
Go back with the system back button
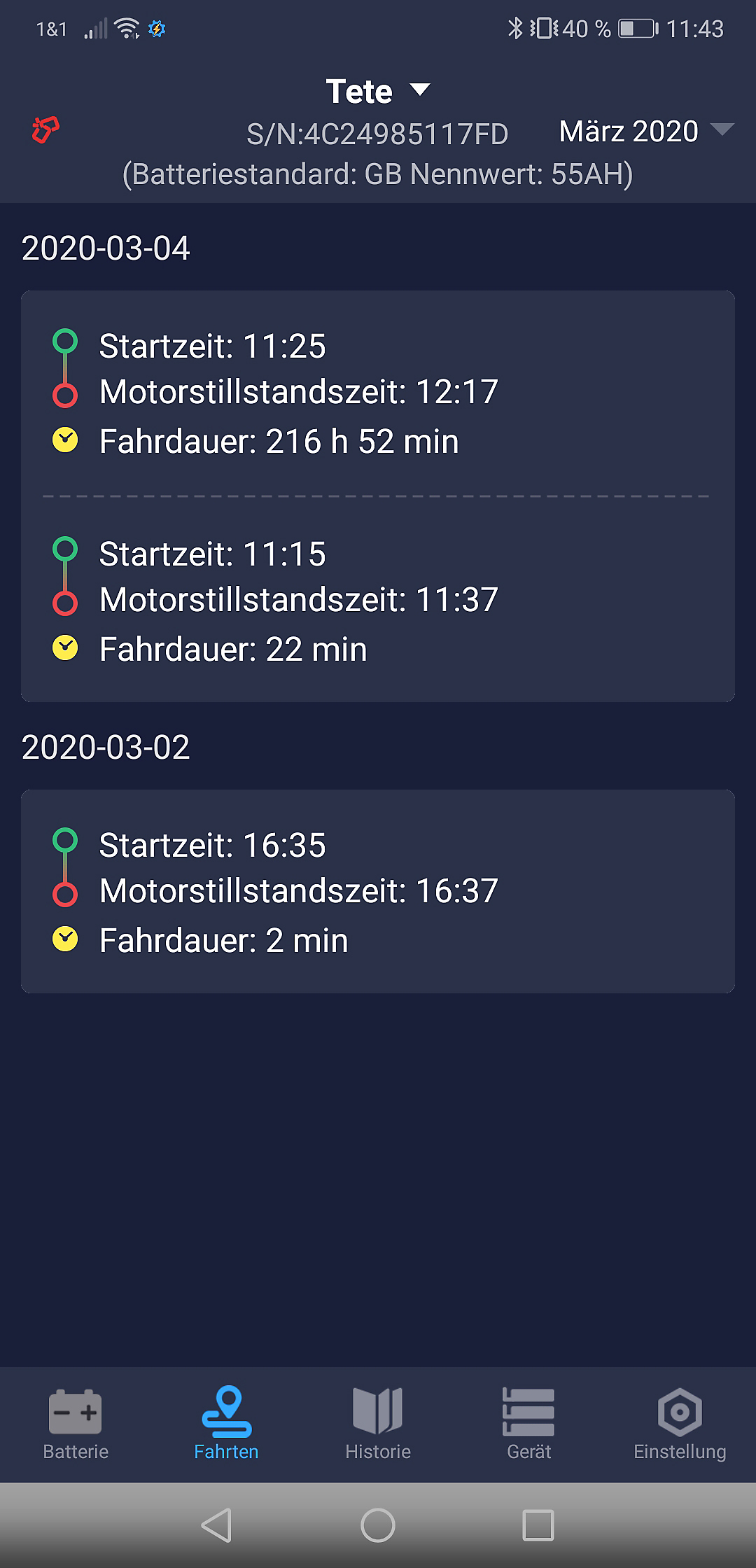tap(217, 1525)
